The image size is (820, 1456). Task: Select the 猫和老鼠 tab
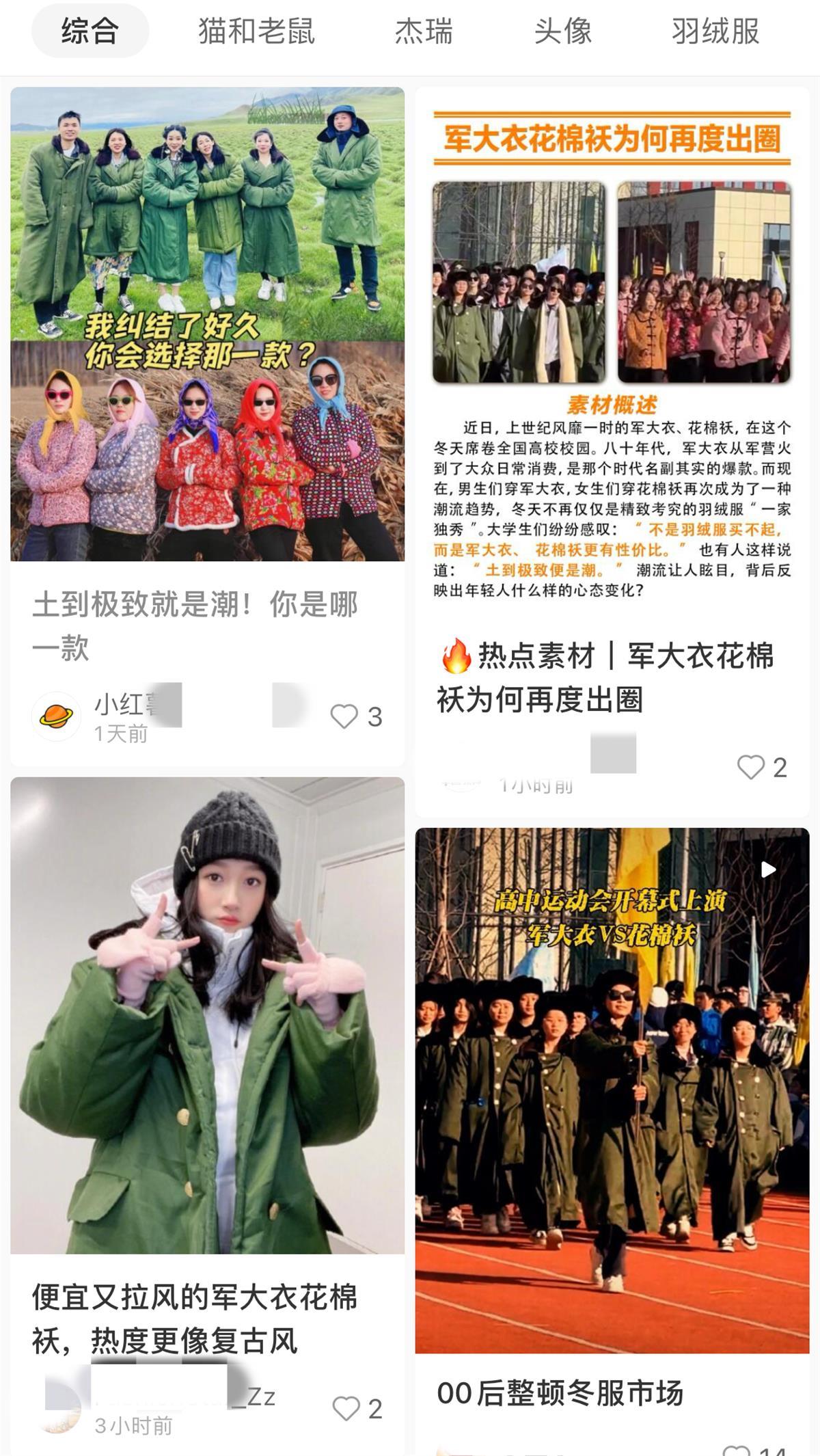point(256,31)
